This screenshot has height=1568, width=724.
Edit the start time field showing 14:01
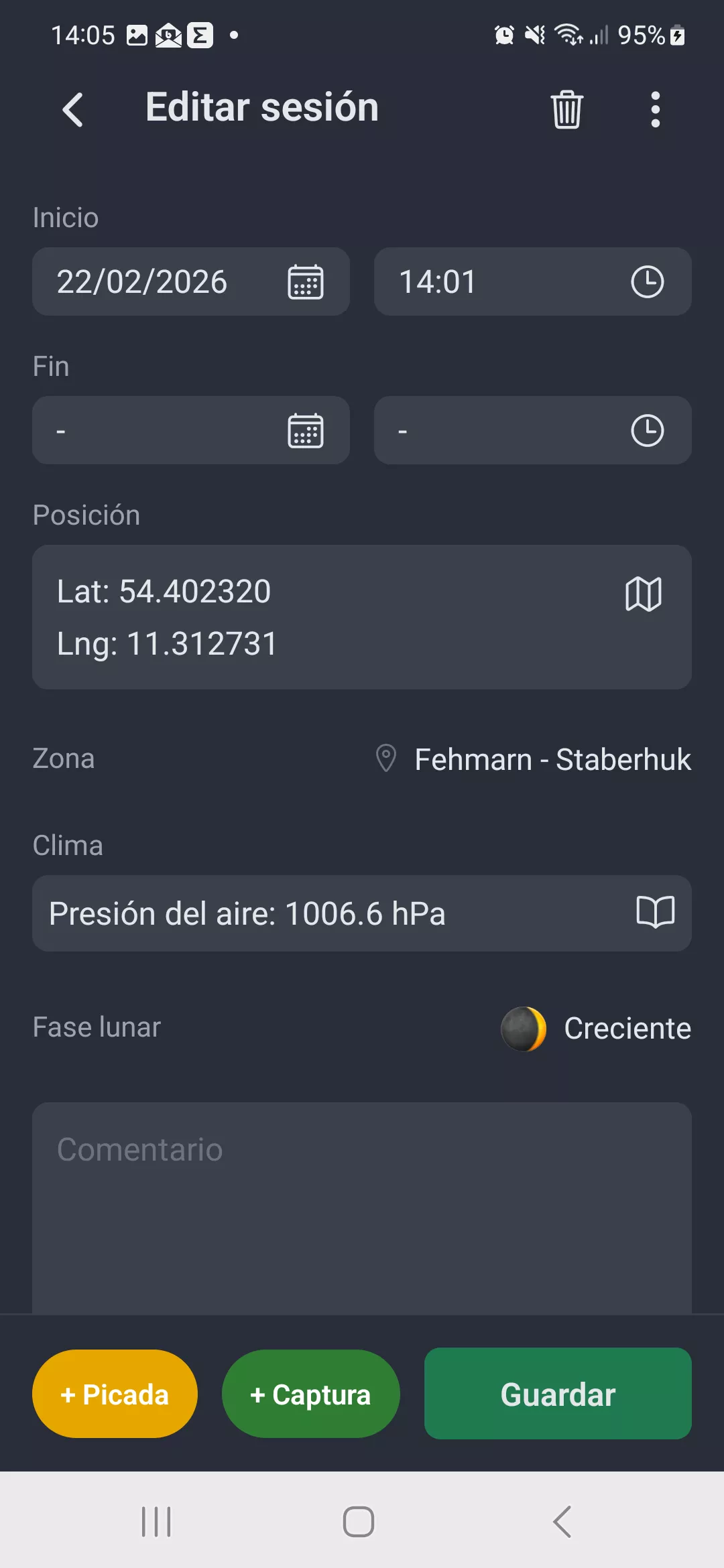tap(469, 281)
